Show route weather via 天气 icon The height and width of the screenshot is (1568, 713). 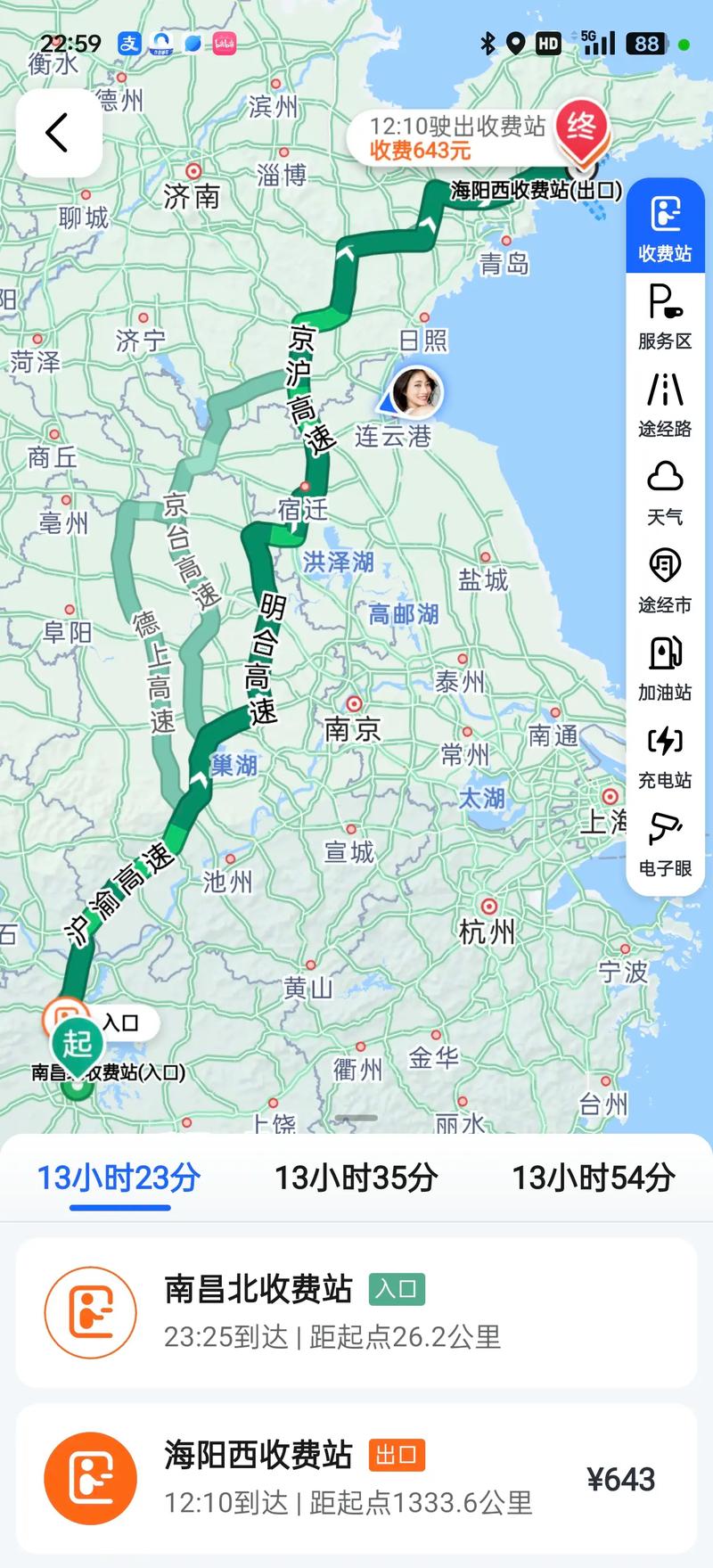coord(664,491)
